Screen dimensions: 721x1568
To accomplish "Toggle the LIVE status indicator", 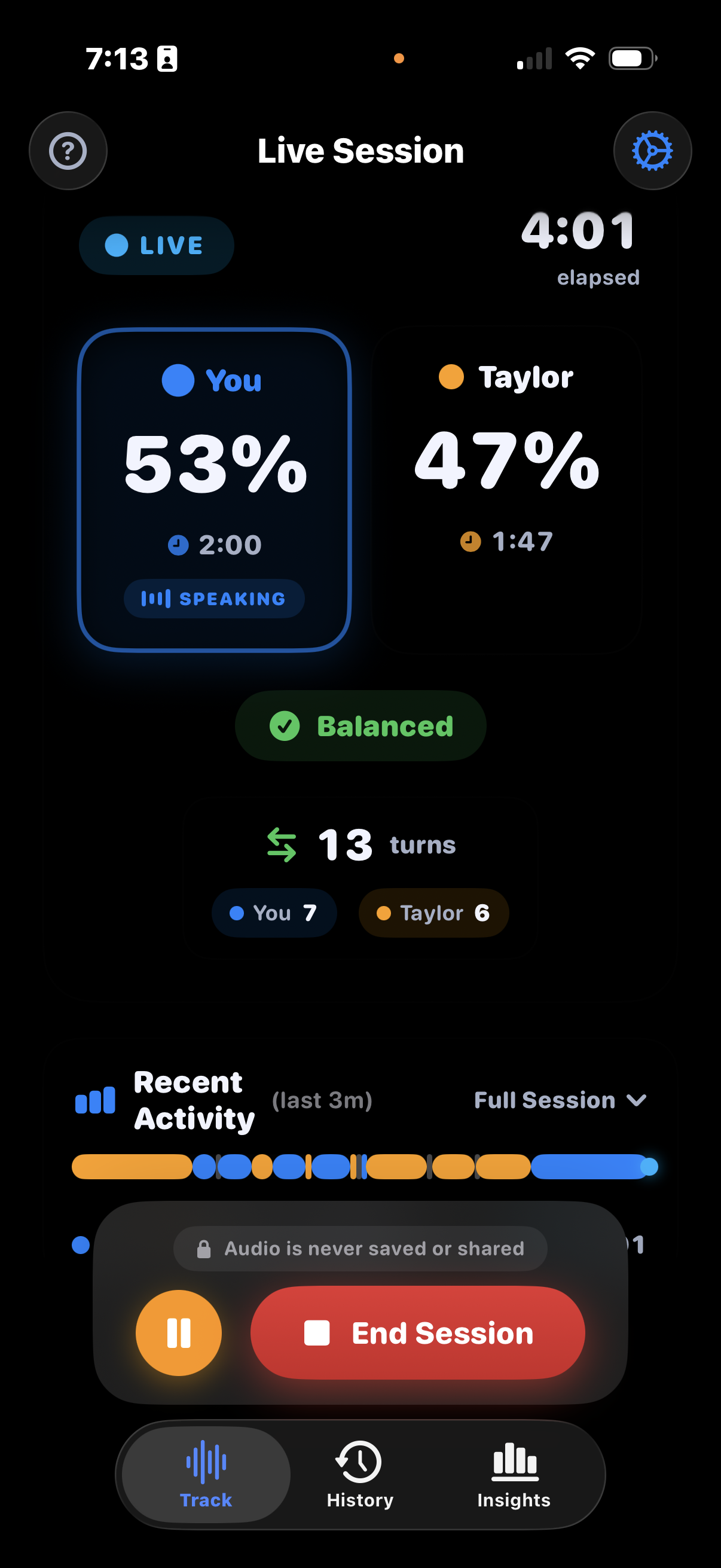I will (157, 245).
